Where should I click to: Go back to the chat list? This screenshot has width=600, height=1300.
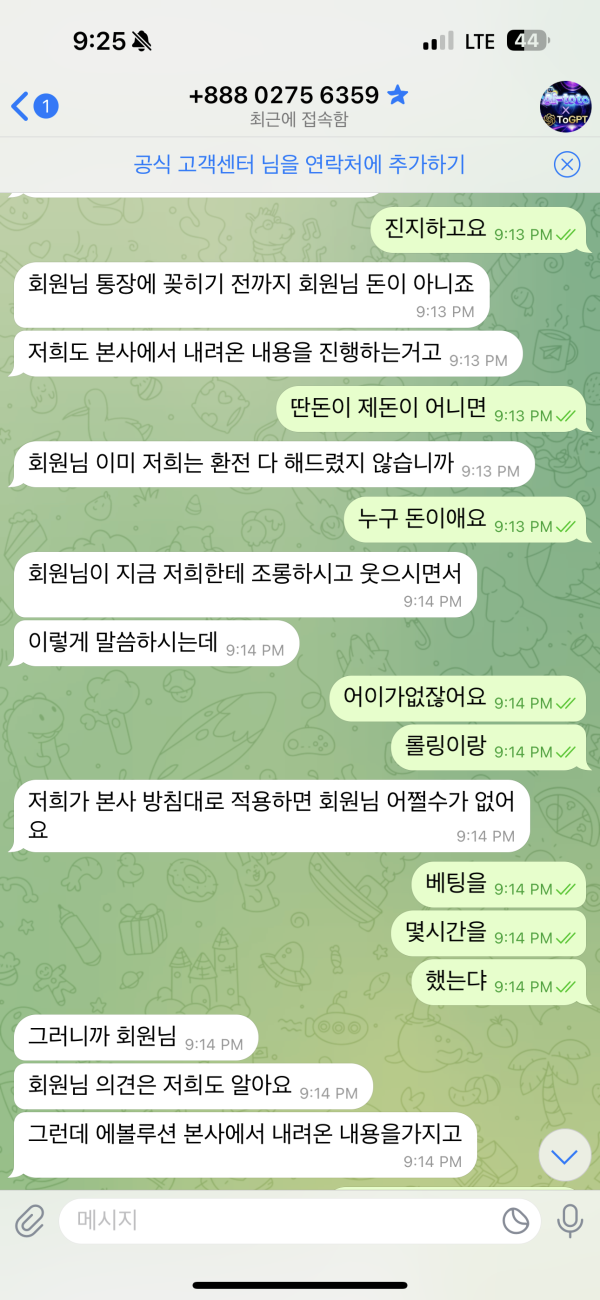point(34,106)
